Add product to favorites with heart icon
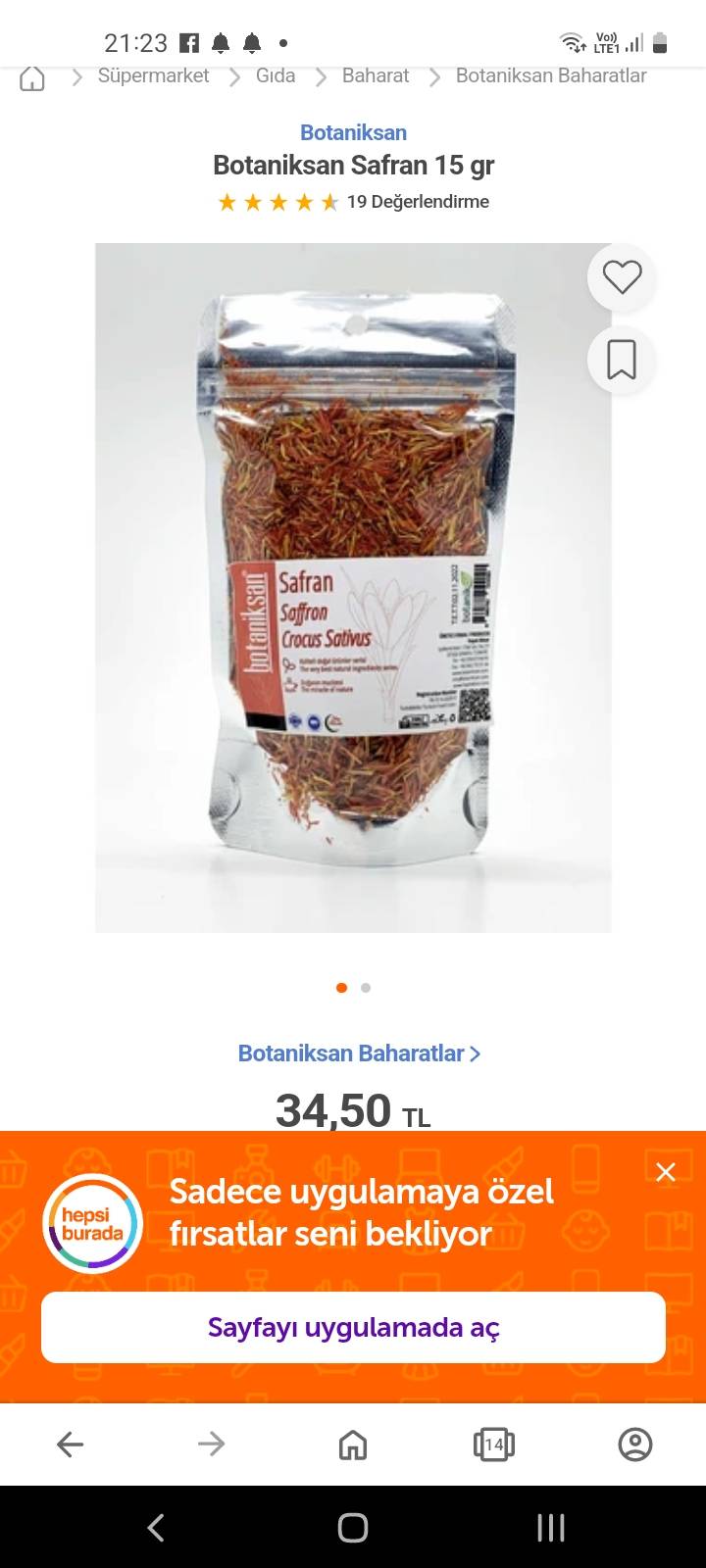This screenshot has width=706, height=1568. point(621,277)
